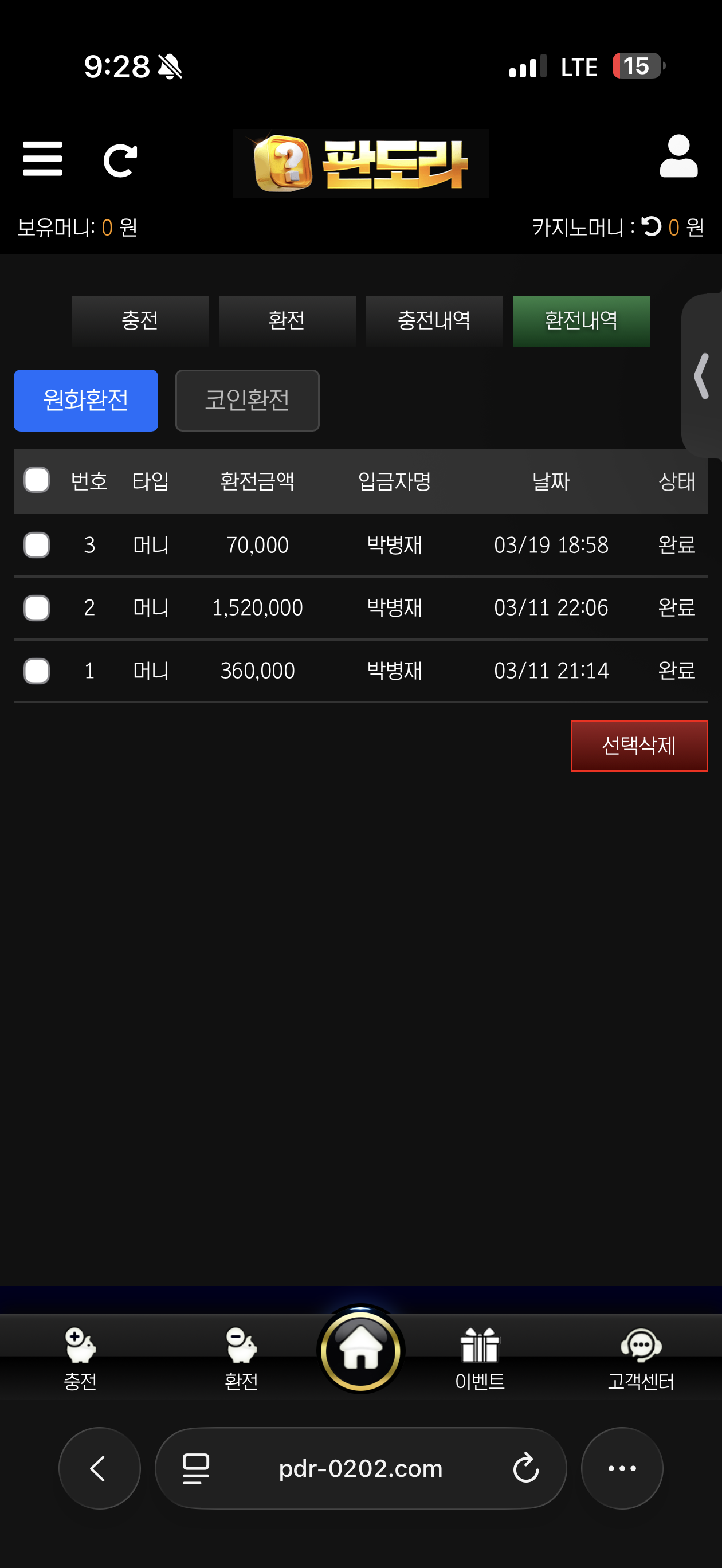Viewport: 722px width, 1568px height.
Task: Refresh the 카지노머니 balance
Action: 651,226
